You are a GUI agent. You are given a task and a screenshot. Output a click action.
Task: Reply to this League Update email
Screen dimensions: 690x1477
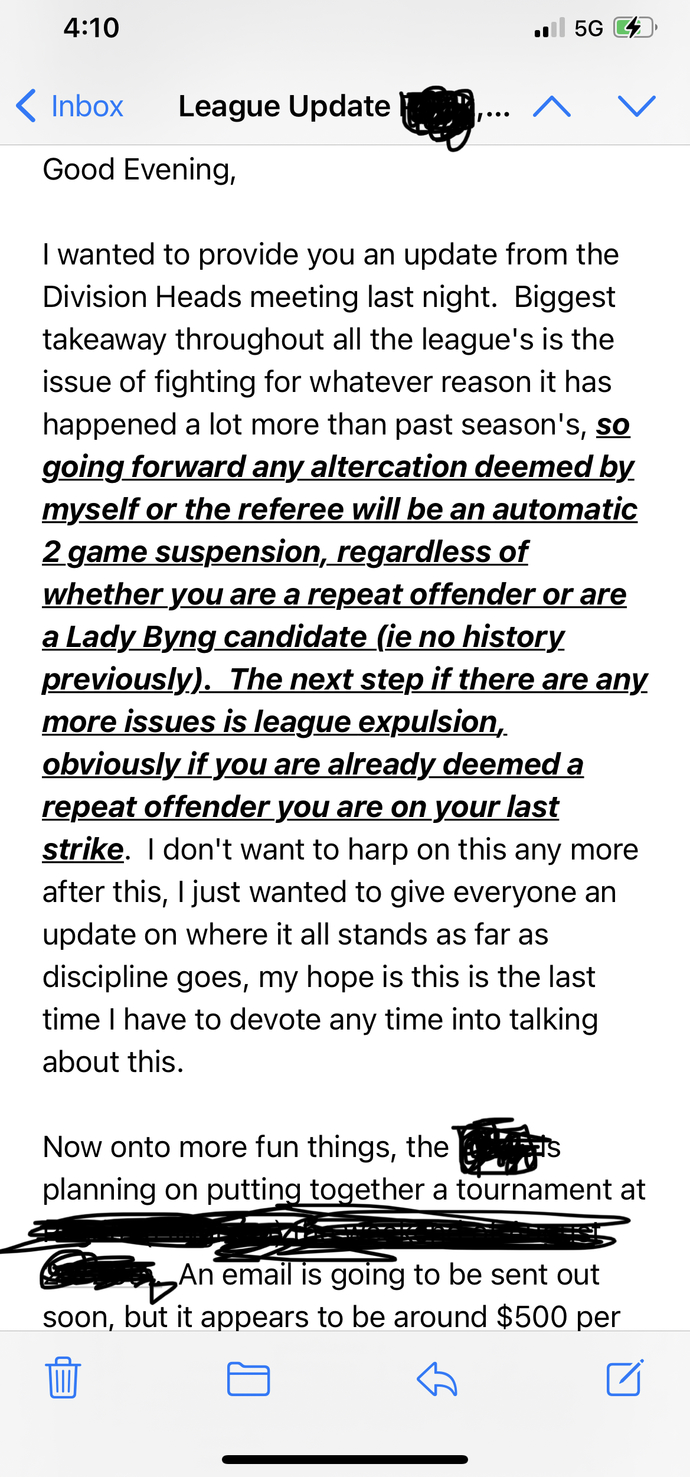click(x=437, y=1380)
